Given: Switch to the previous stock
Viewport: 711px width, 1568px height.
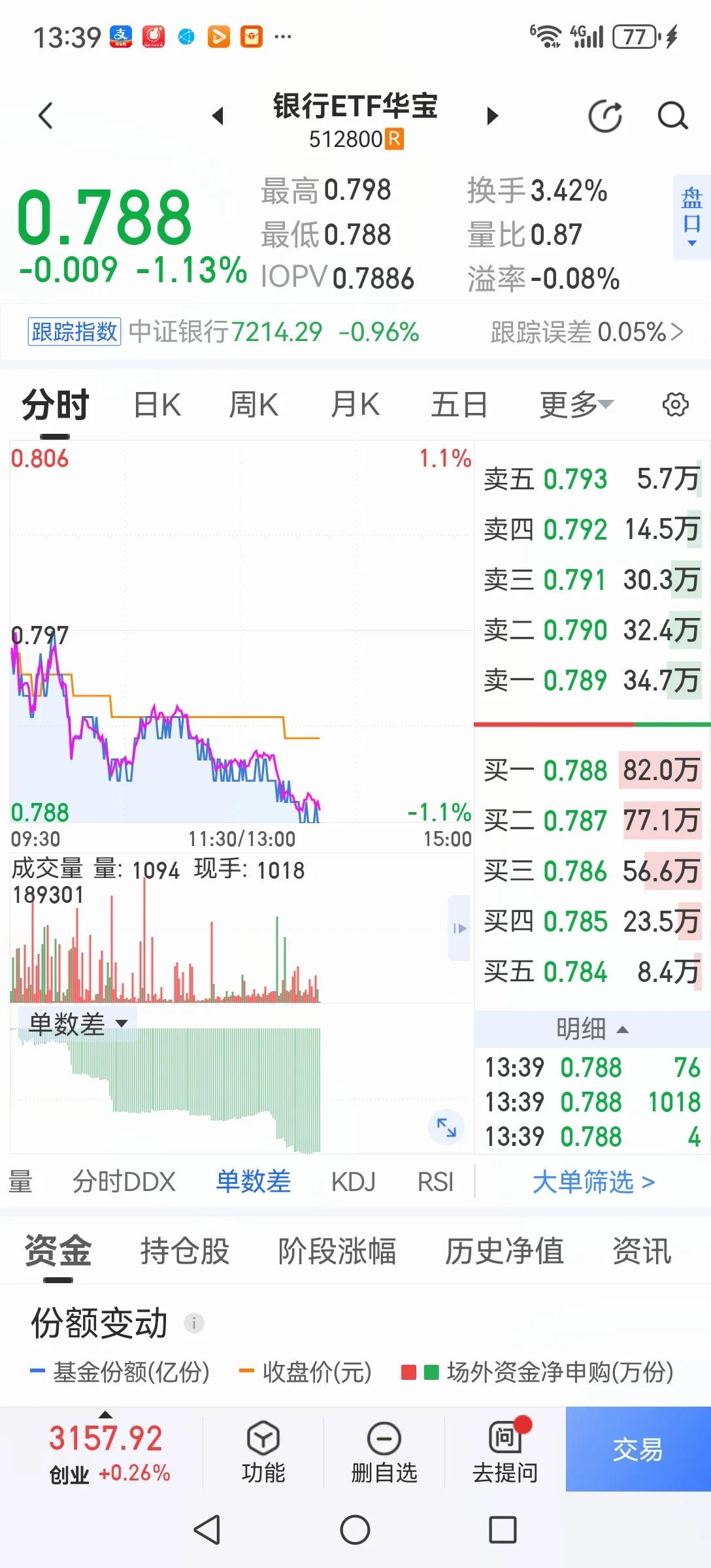Looking at the screenshot, I should tap(218, 116).
